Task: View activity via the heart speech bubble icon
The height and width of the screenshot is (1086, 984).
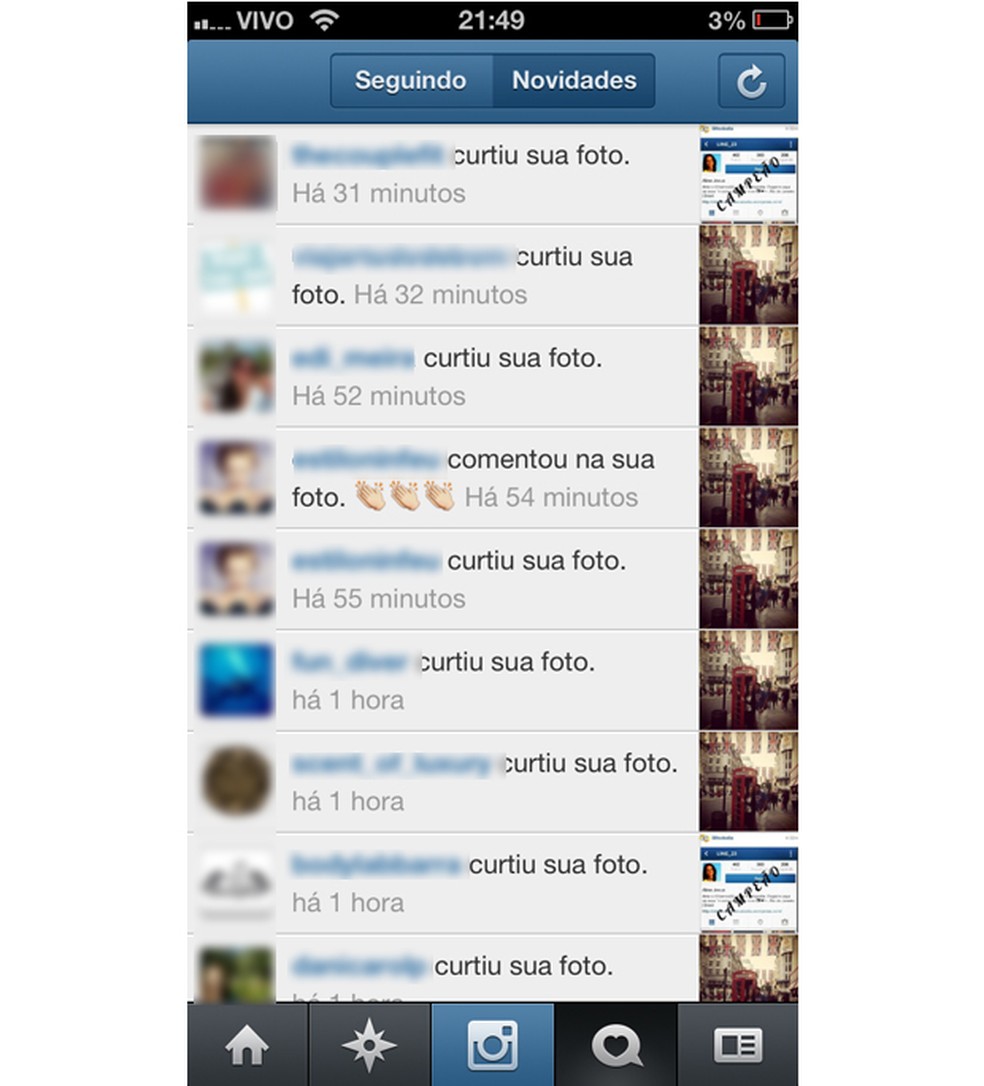Action: coord(615,1045)
